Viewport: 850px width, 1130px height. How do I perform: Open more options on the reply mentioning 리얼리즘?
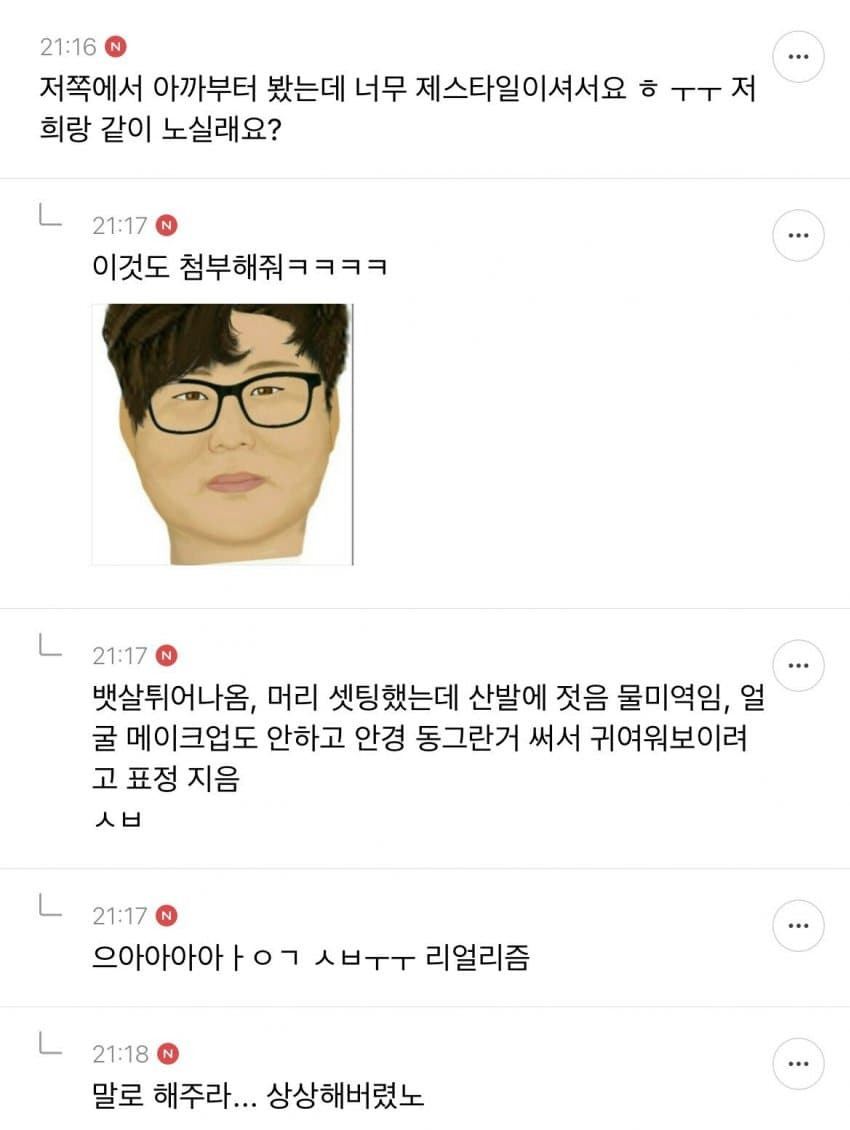(x=798, y=925)
